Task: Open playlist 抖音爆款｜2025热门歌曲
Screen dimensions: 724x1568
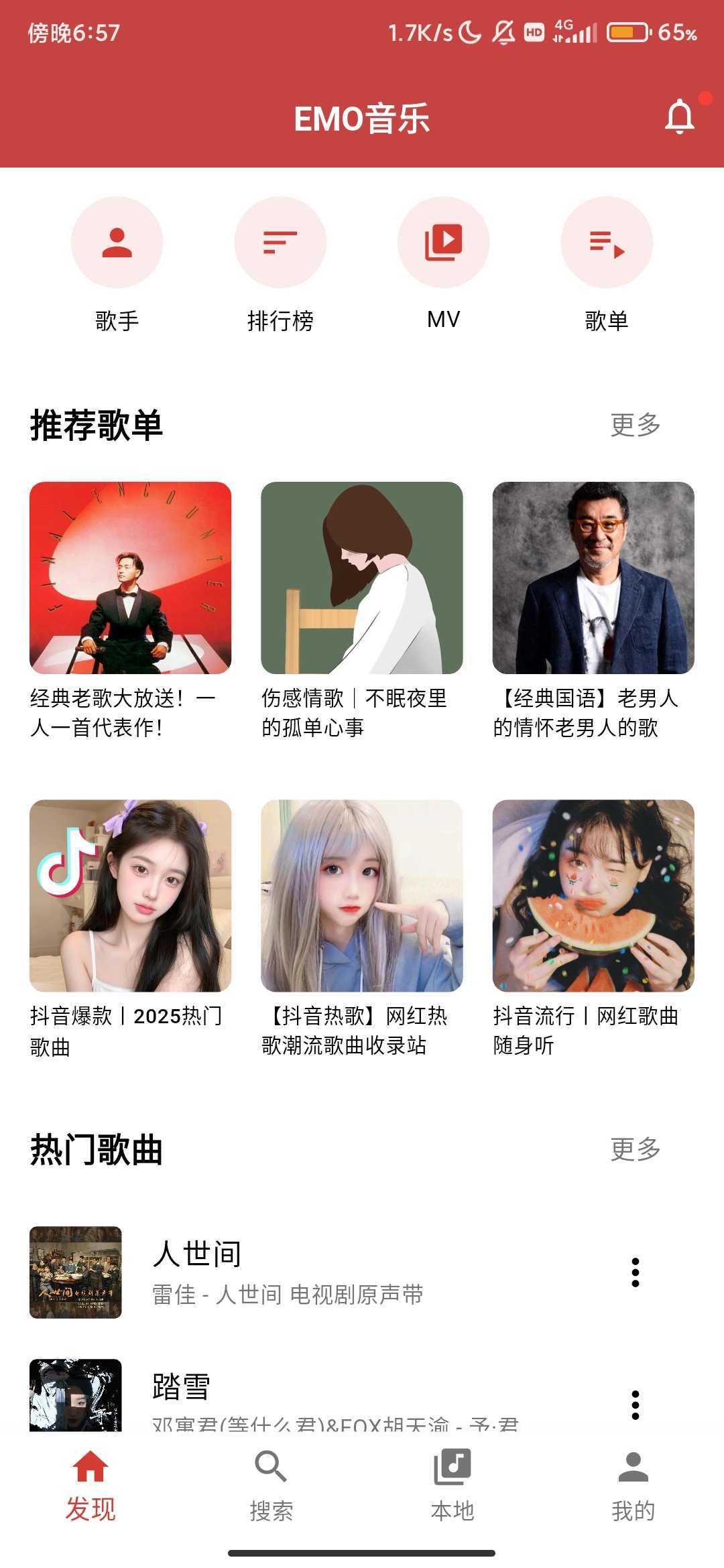Action: [131, 895]
